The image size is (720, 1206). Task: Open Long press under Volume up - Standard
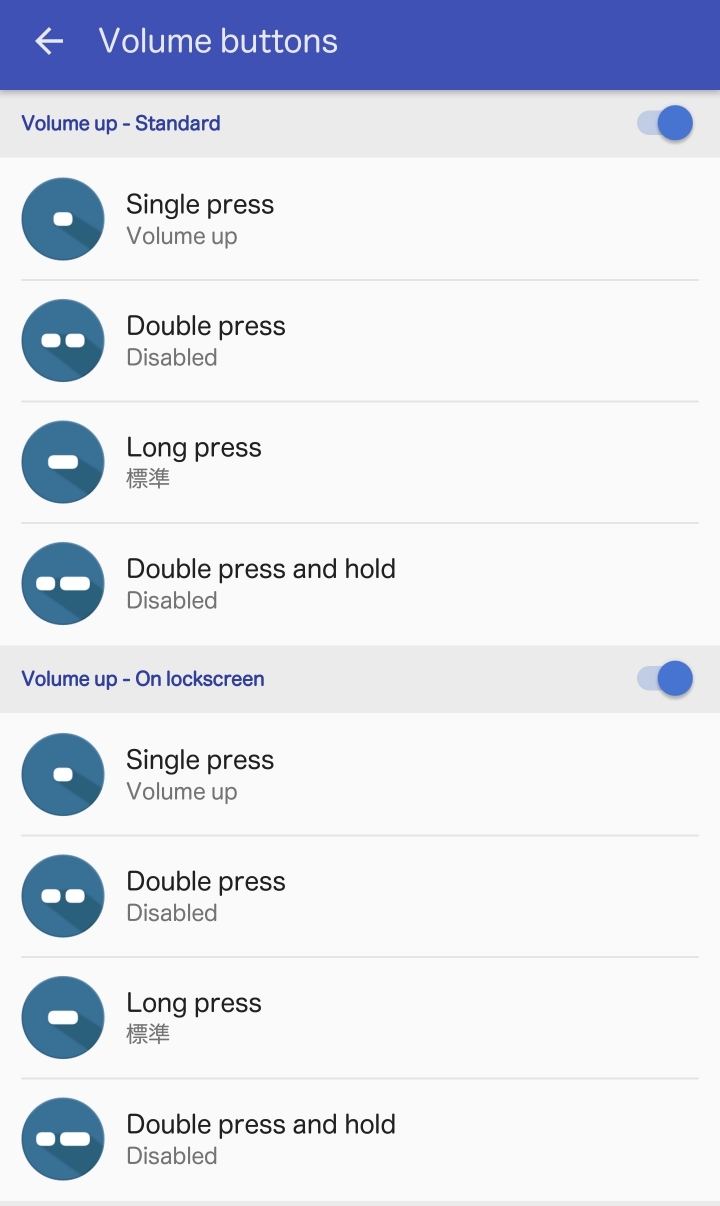coord(360,462)
